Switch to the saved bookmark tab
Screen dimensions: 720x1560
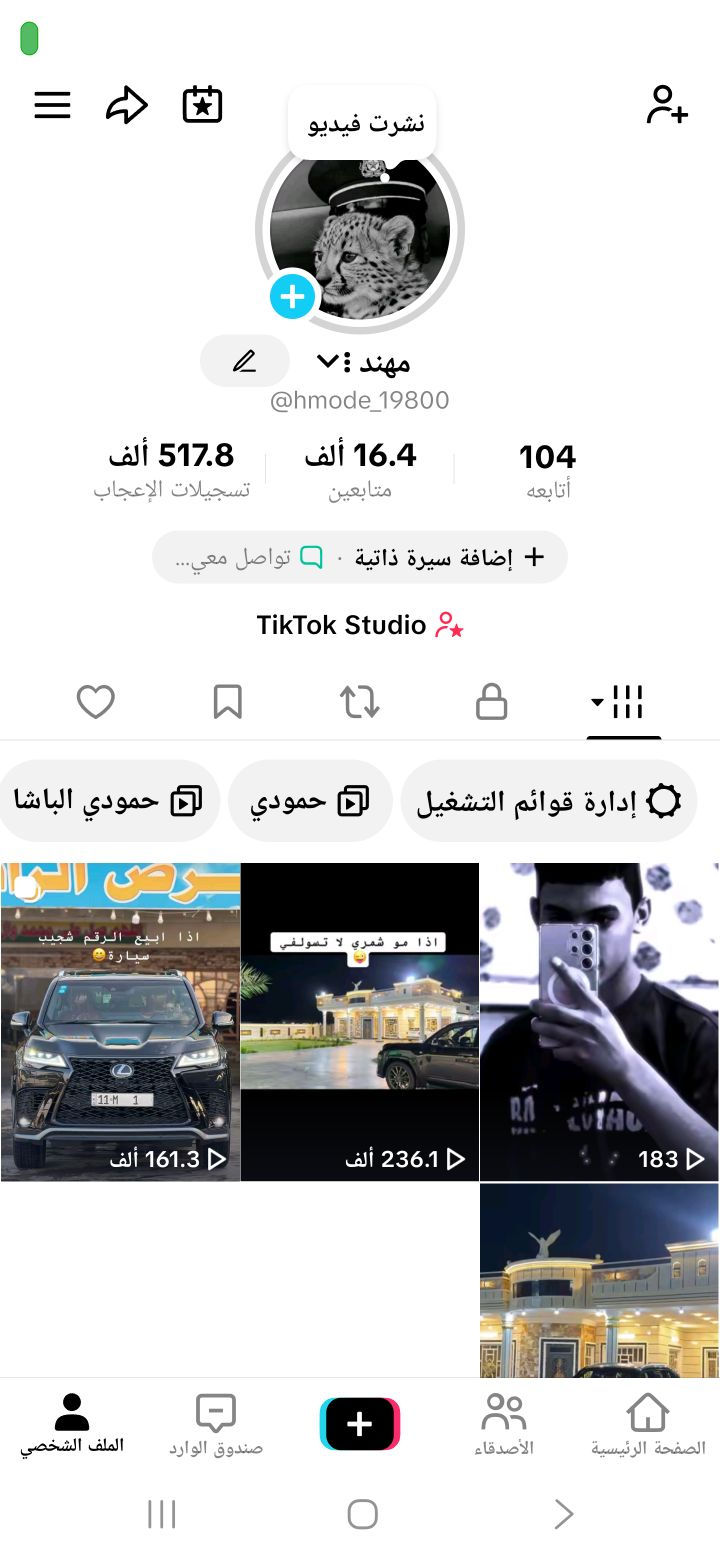coord(228,702)
